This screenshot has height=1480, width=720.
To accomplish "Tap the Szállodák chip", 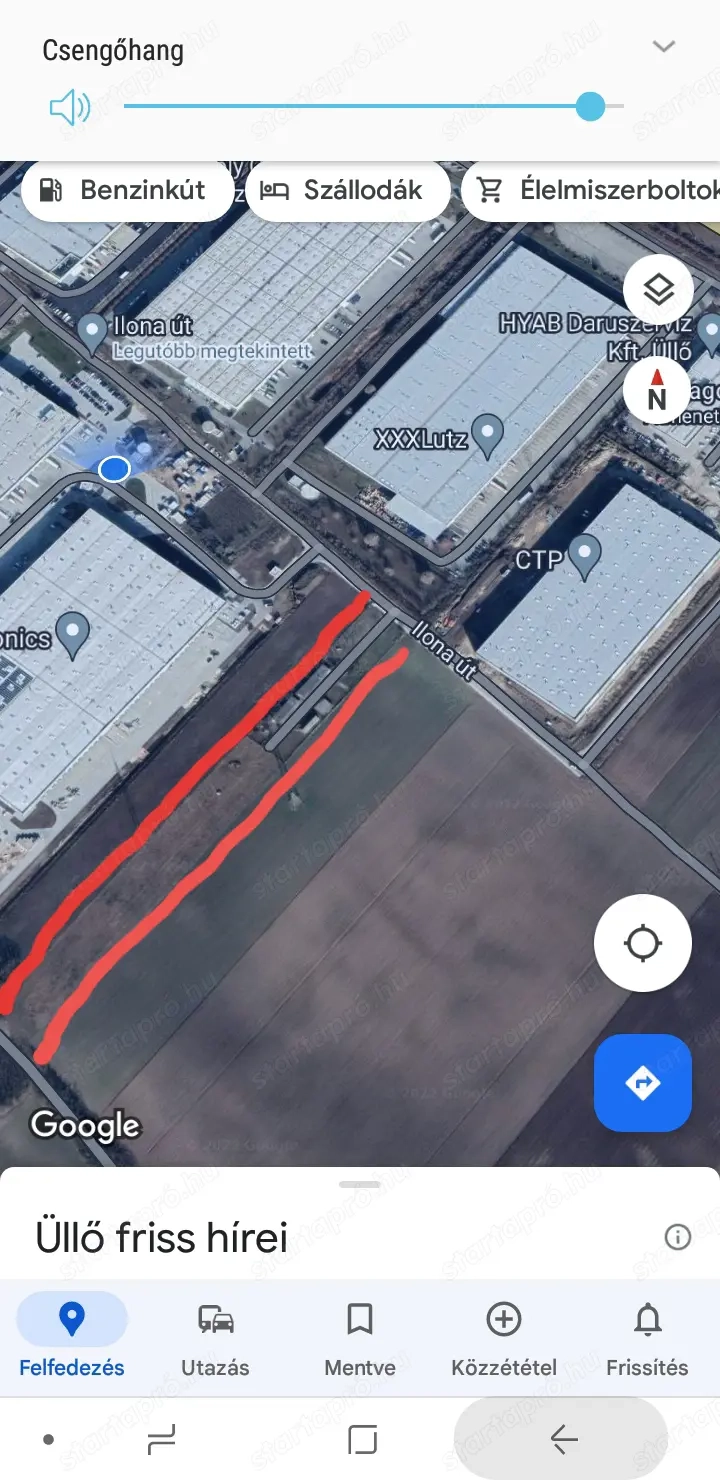I will (347, 190).
